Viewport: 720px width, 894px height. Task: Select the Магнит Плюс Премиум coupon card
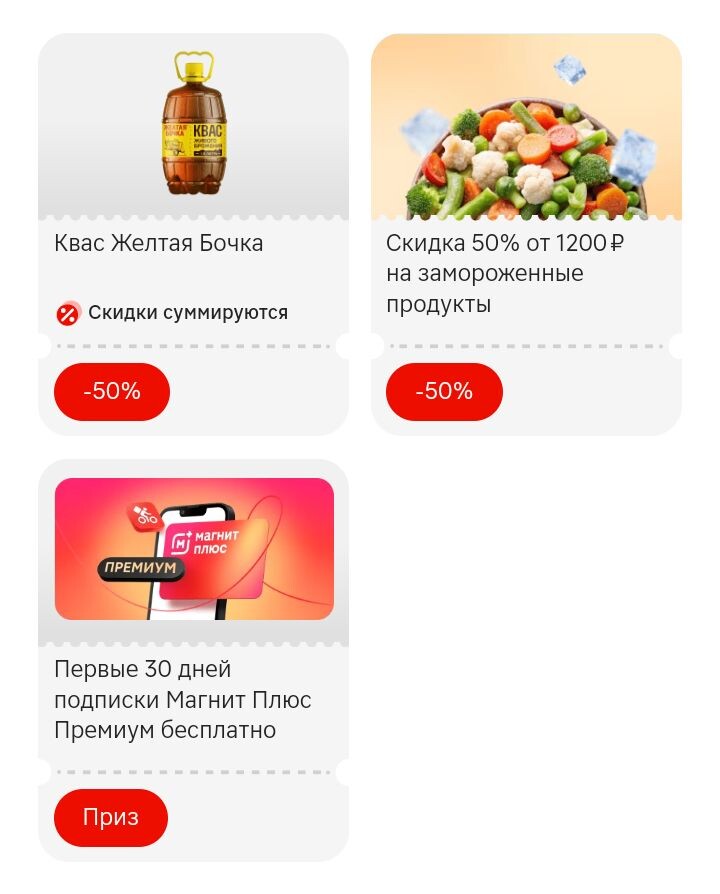click(x=194, y=660)
